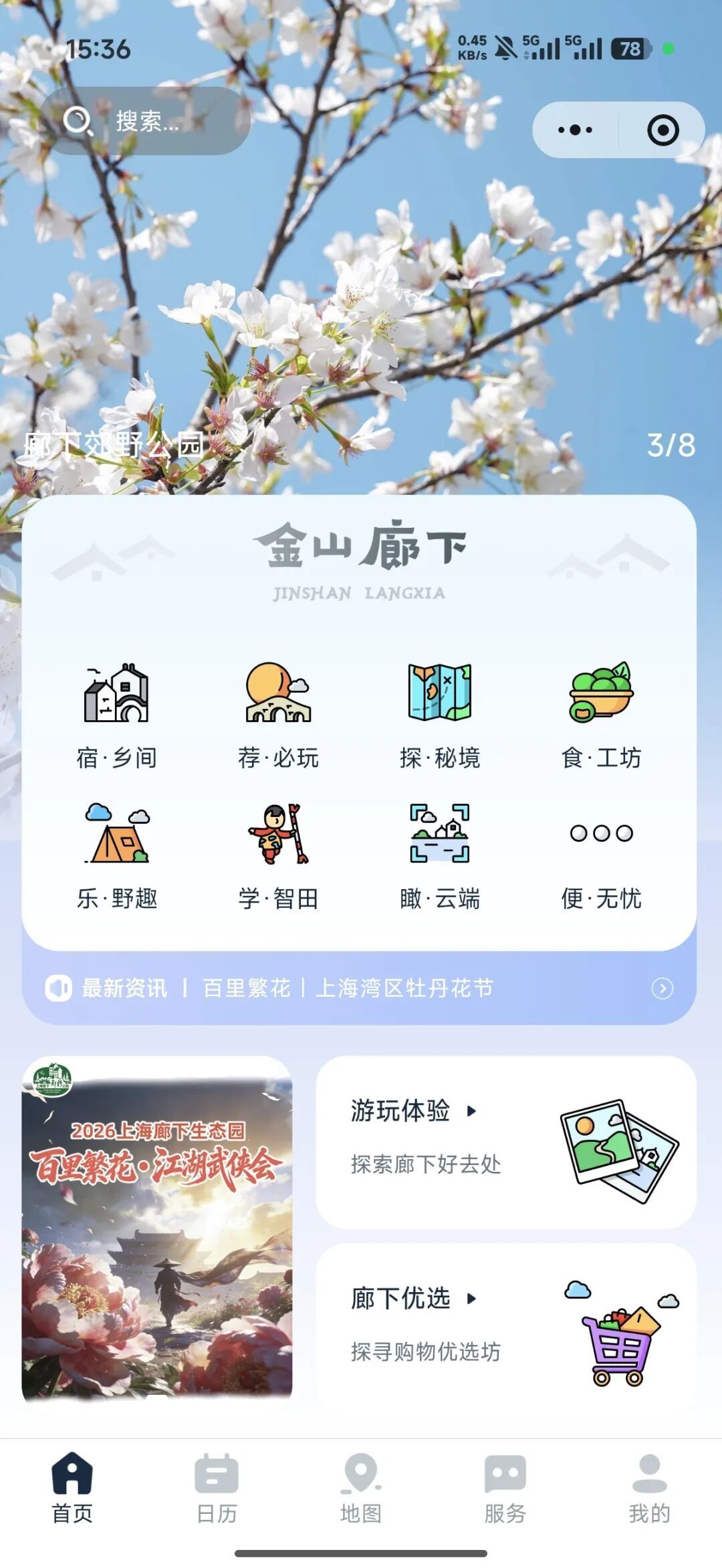The width and height of the screenshot is (722, 1568).
Task: Switch to the 我的 tab
Action: (649, 1486)
